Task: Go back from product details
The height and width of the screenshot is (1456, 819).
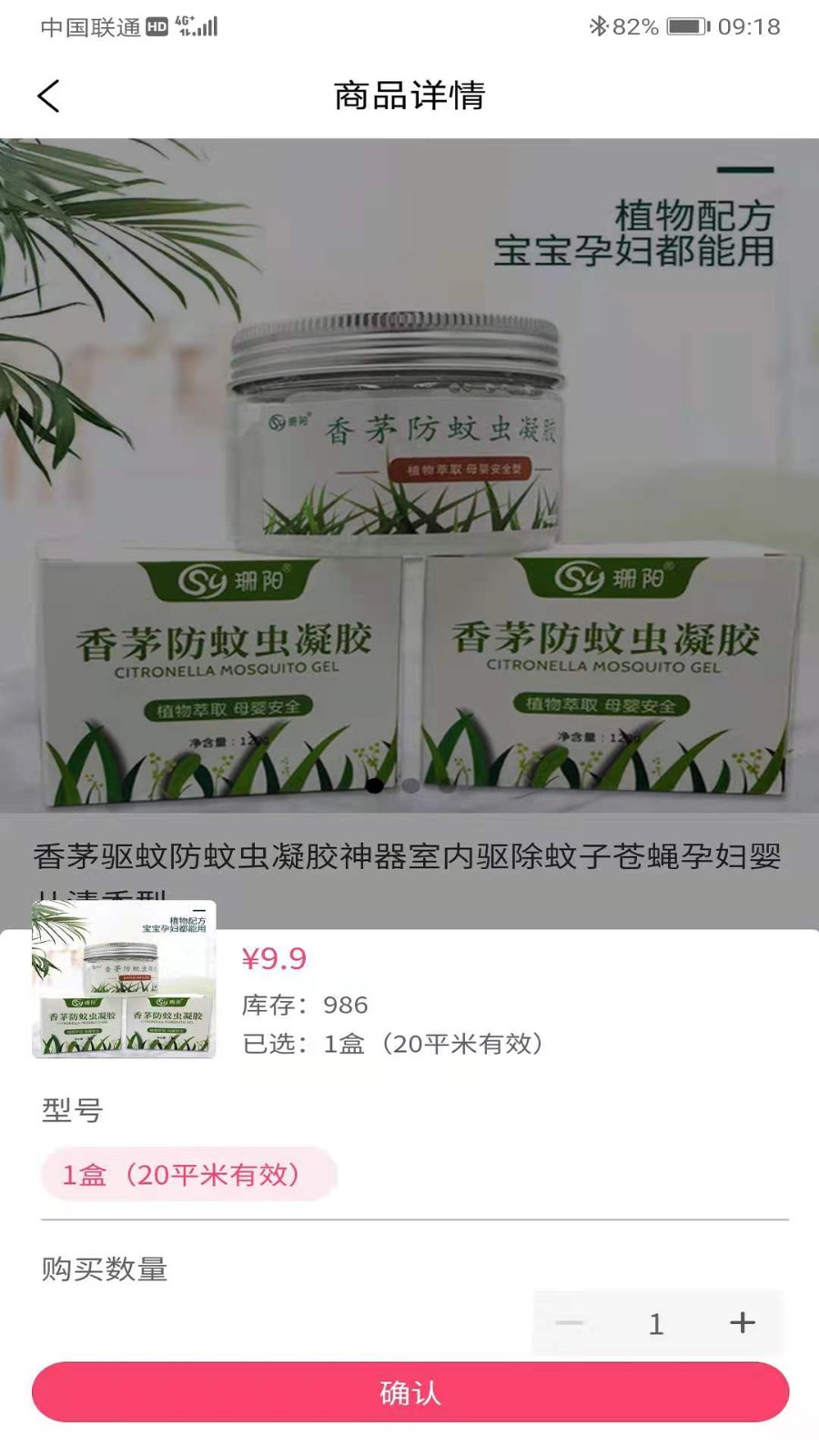Action: click(x=49, y=96)
